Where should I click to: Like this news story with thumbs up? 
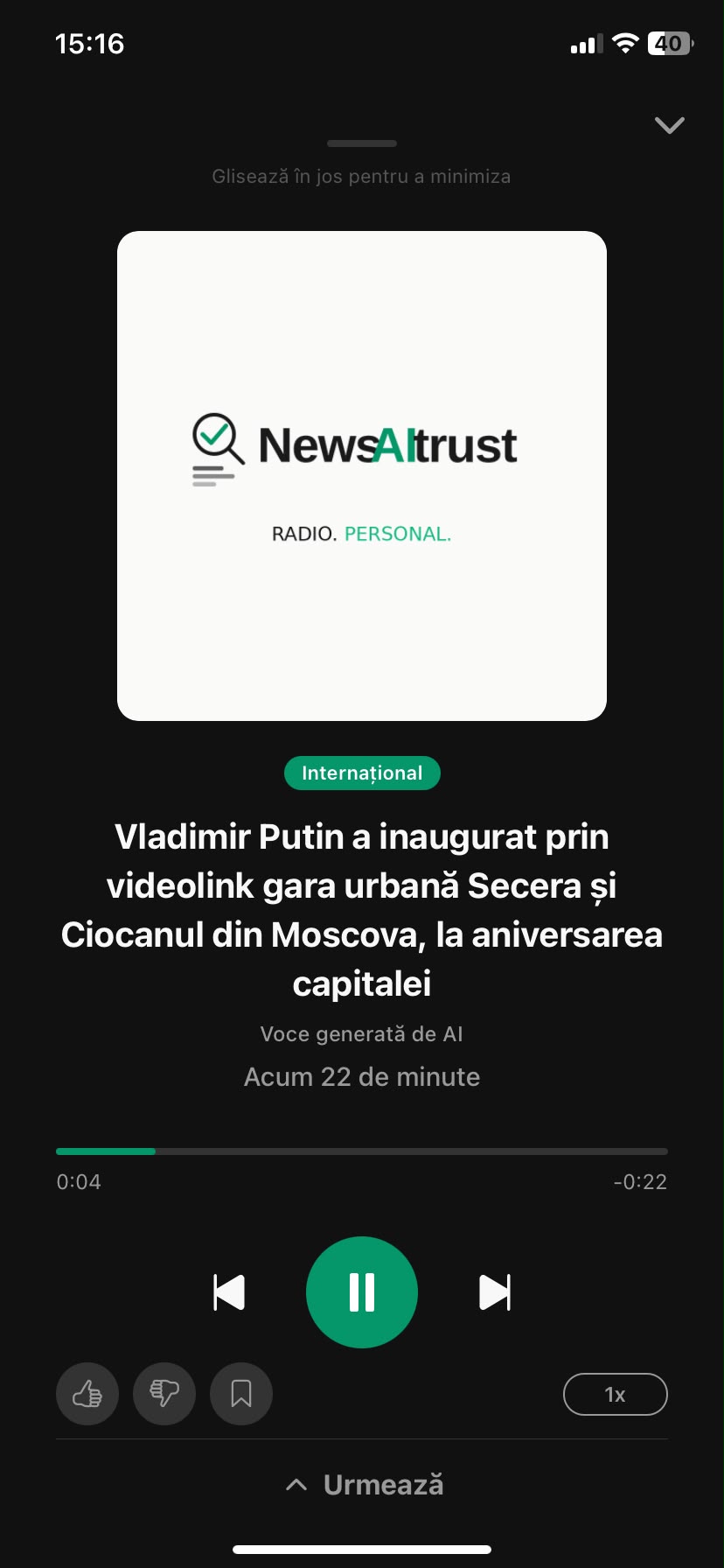87,1394
